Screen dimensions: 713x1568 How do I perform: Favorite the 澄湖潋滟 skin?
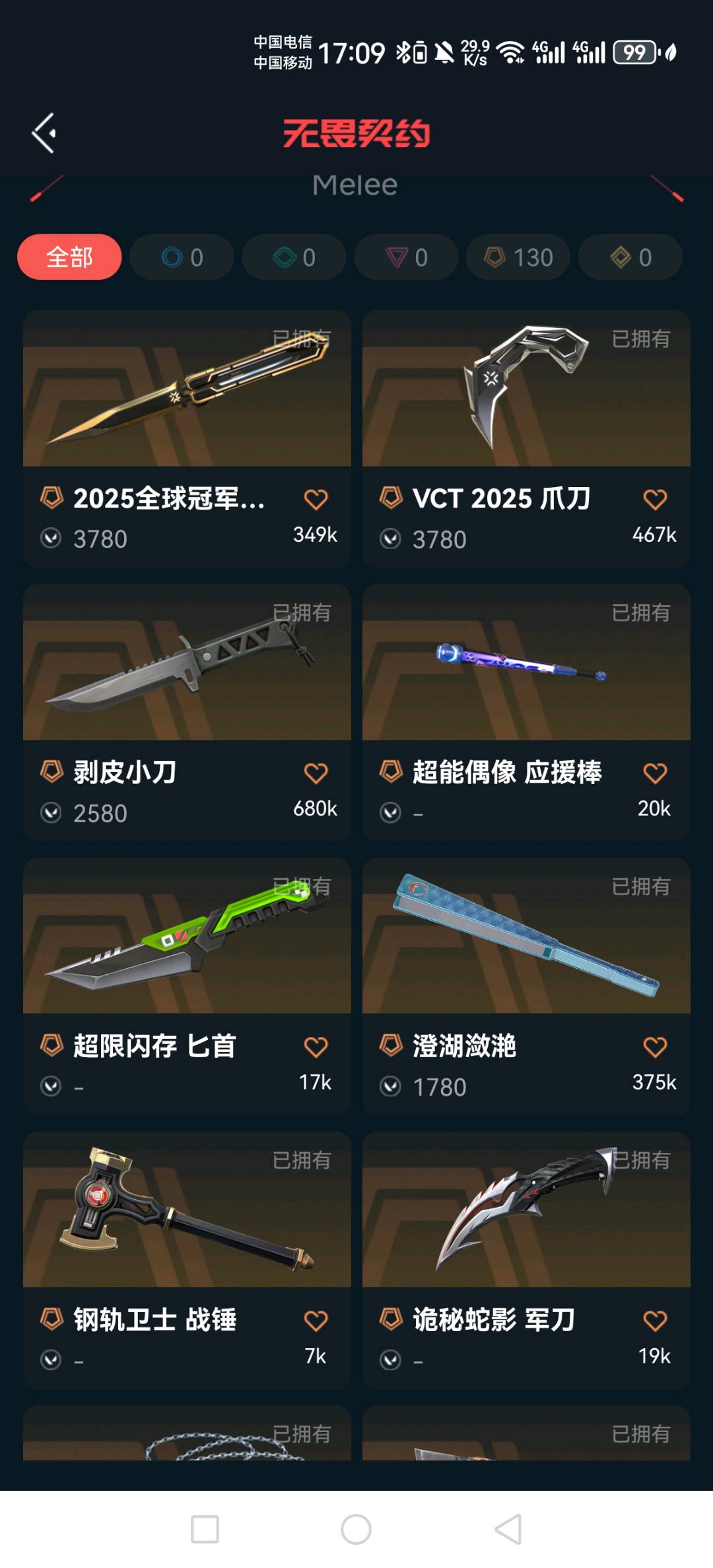click(655, 1047)
